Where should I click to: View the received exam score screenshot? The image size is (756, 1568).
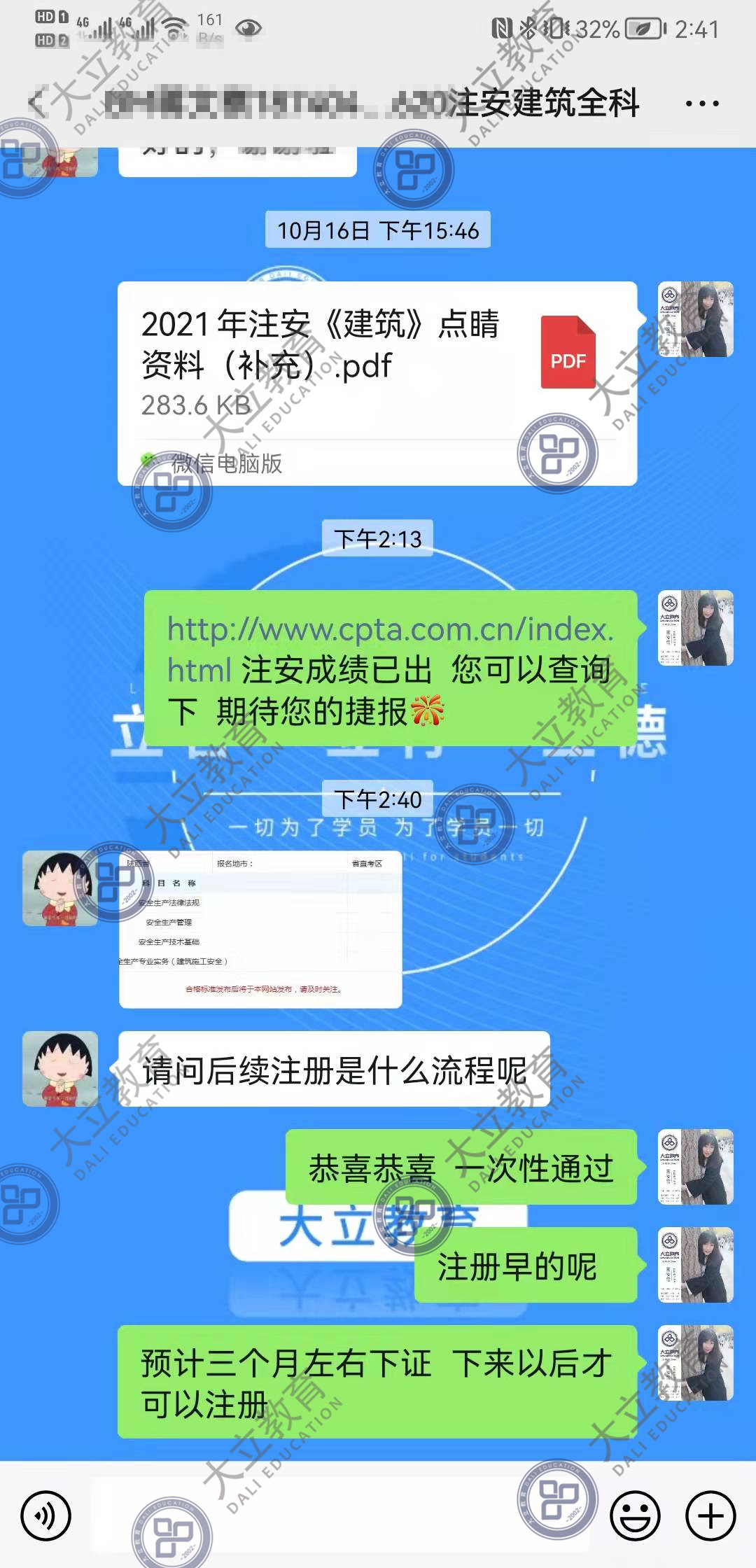(260, 930)
